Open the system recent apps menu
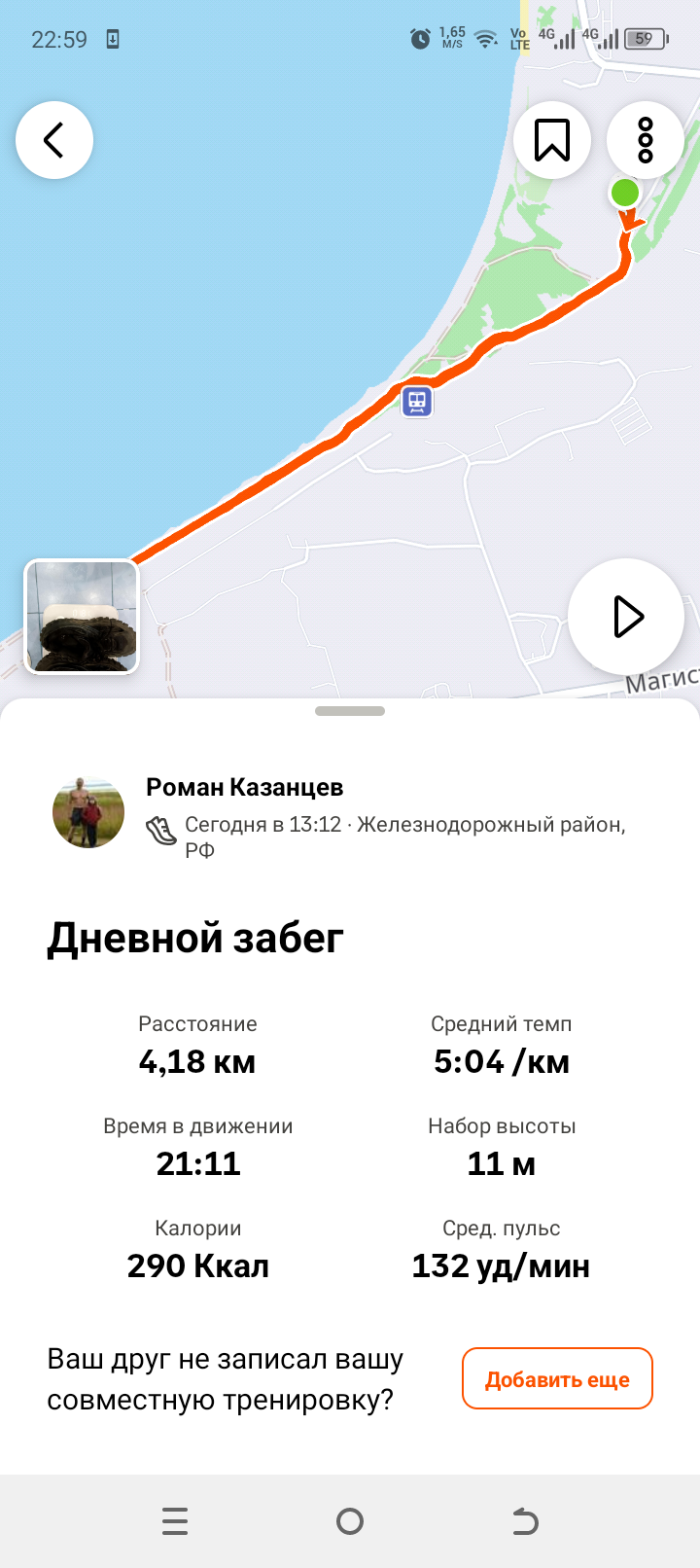Image resolution: width=700 pixels, height=1568 pixels. (x=175, y=1521)
